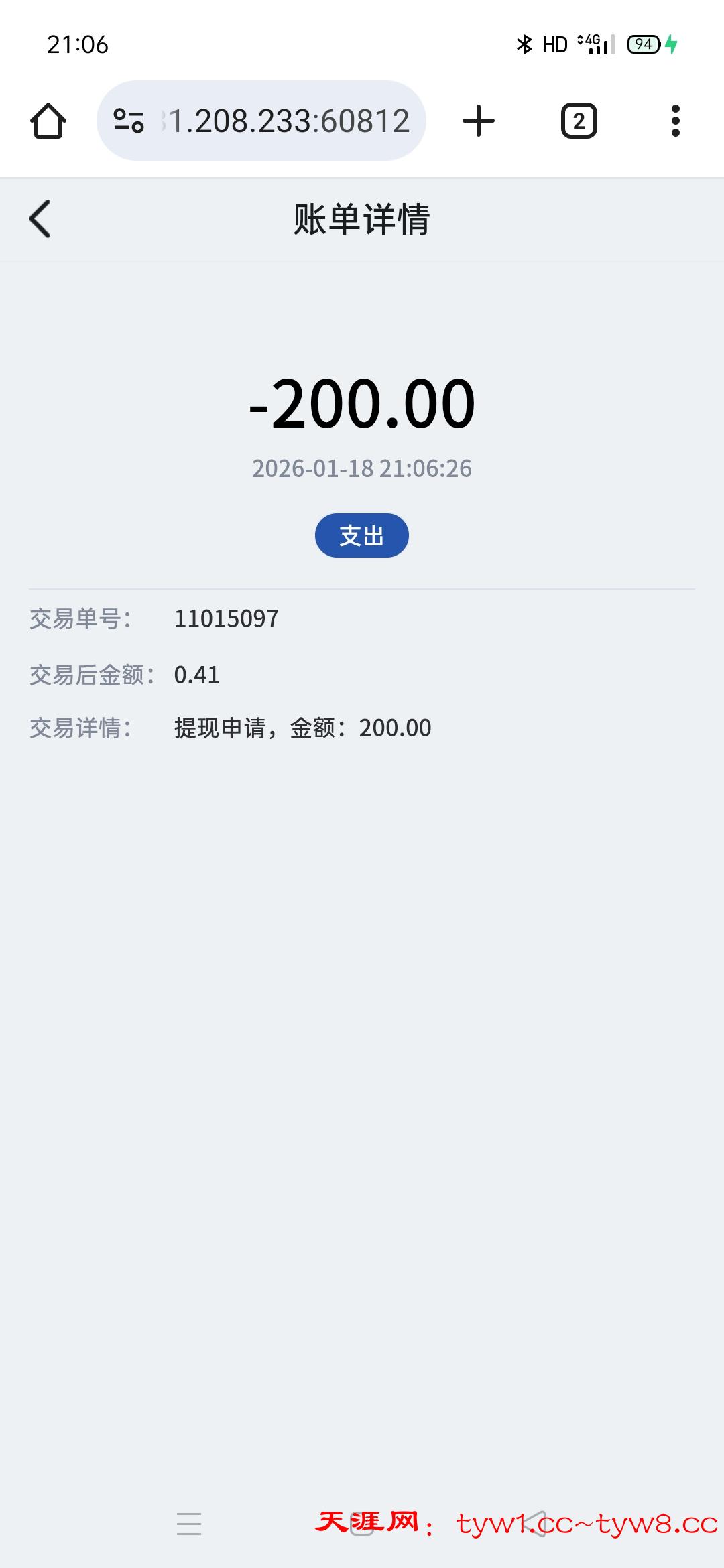View site connection info icon

(129, 121)
